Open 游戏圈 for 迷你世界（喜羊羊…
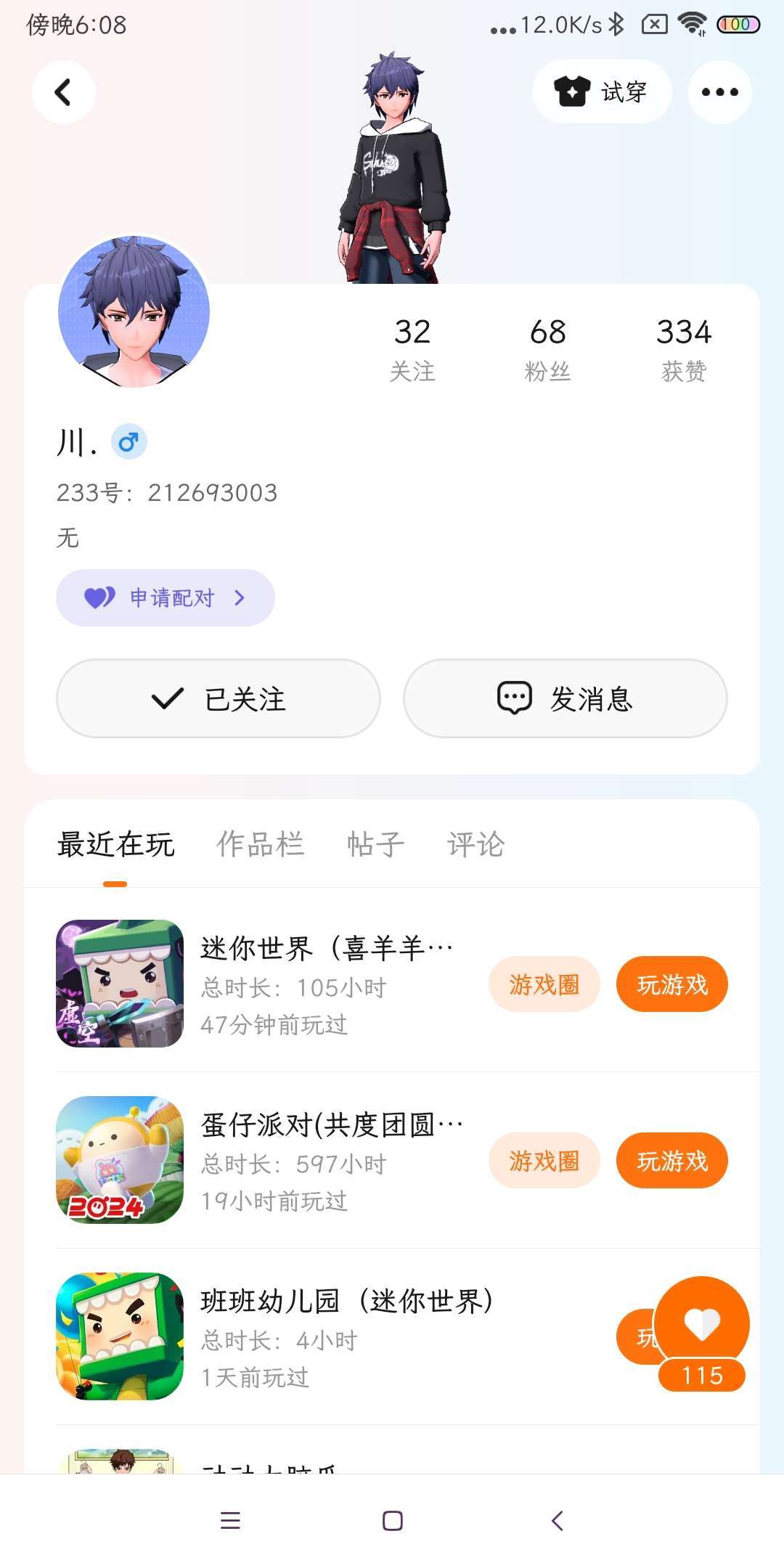The width and height of the screenshot is (784, 1568). tap(544, 984)
